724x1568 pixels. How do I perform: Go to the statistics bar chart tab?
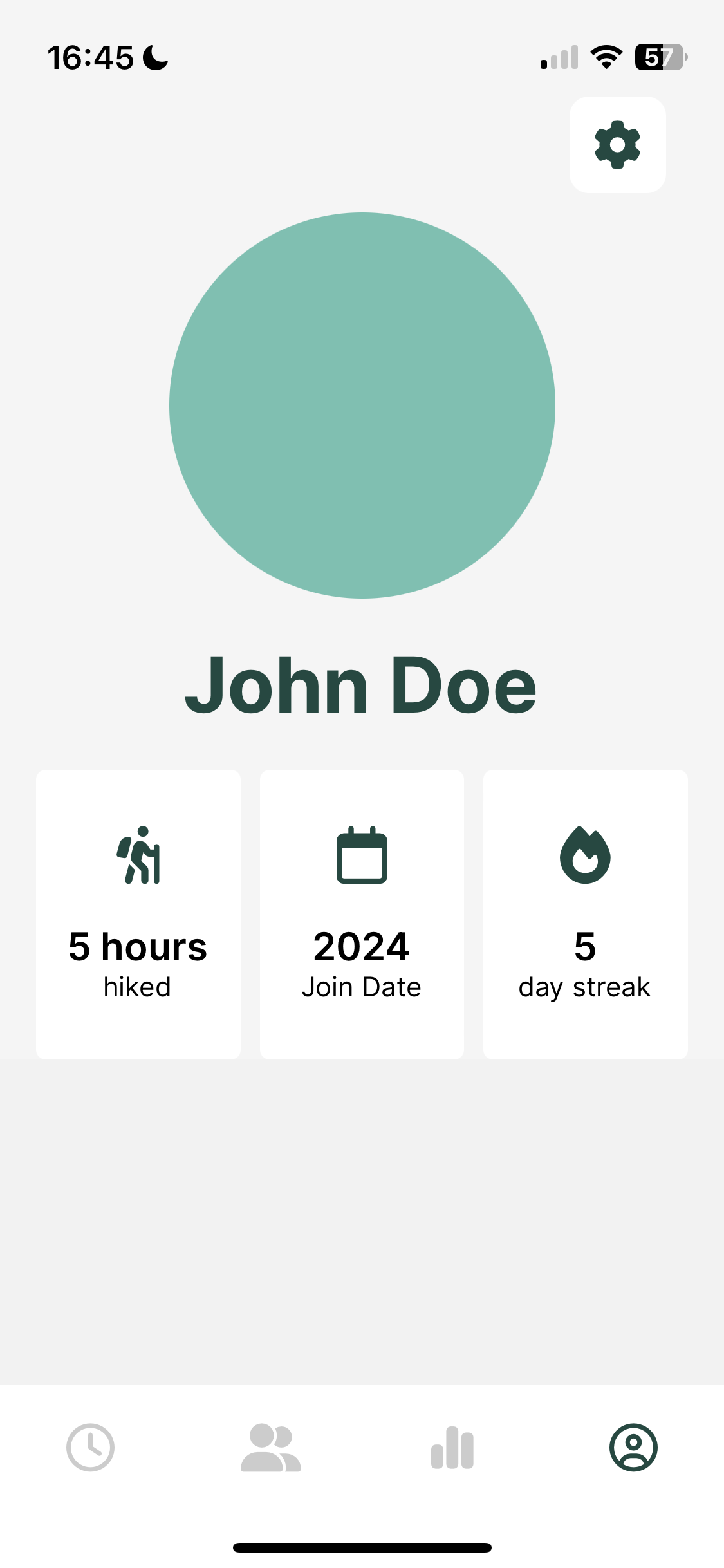pos(452,1447)
